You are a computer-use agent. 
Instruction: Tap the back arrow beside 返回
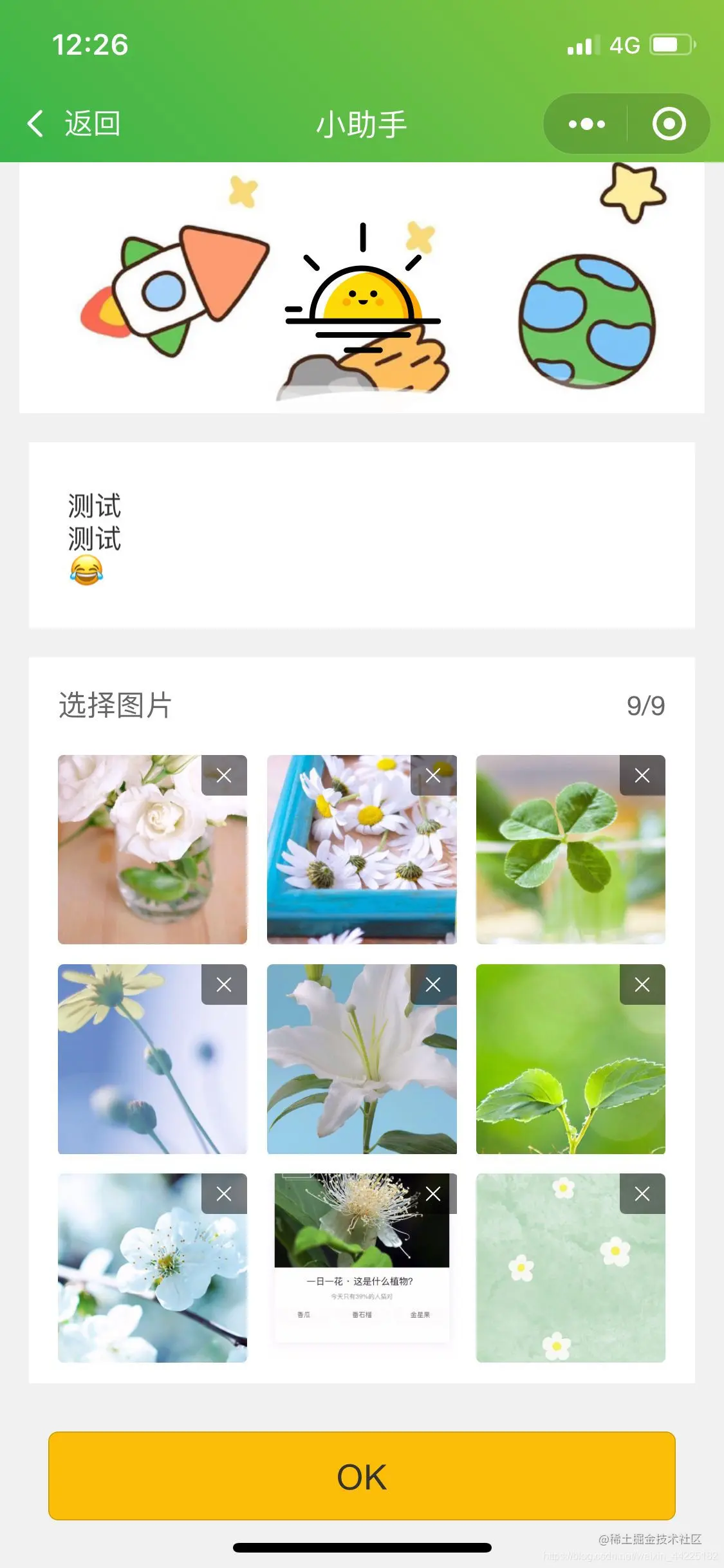point(35,124)
